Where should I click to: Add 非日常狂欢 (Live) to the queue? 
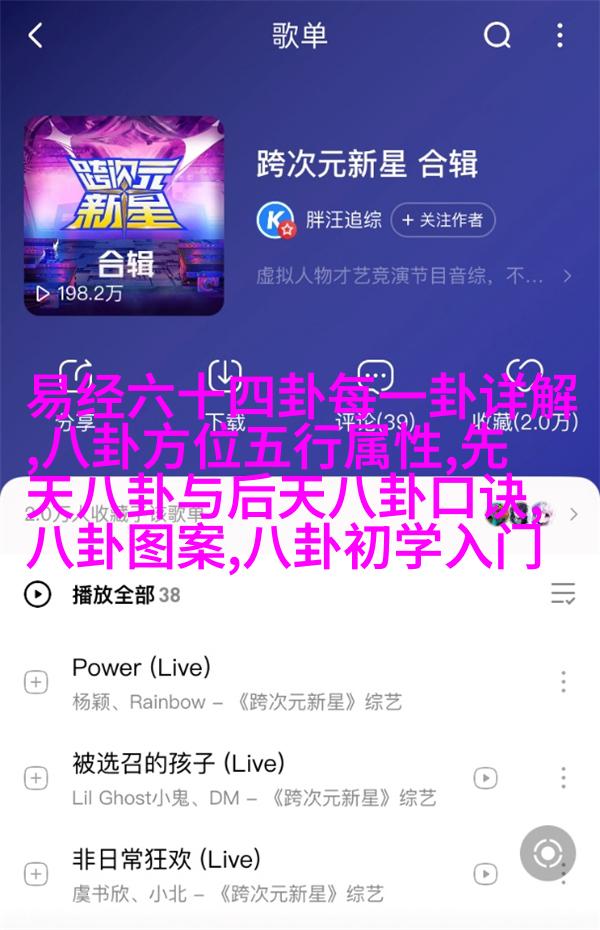36,873
